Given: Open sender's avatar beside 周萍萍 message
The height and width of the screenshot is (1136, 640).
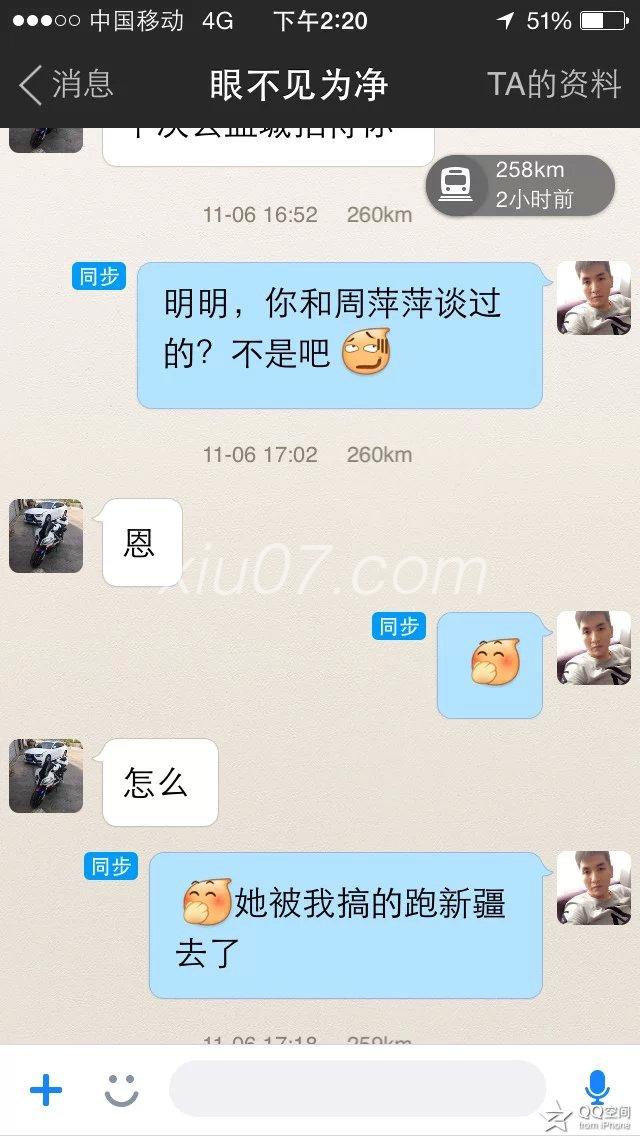Looking at the screenshot, I should pos(593,298).
